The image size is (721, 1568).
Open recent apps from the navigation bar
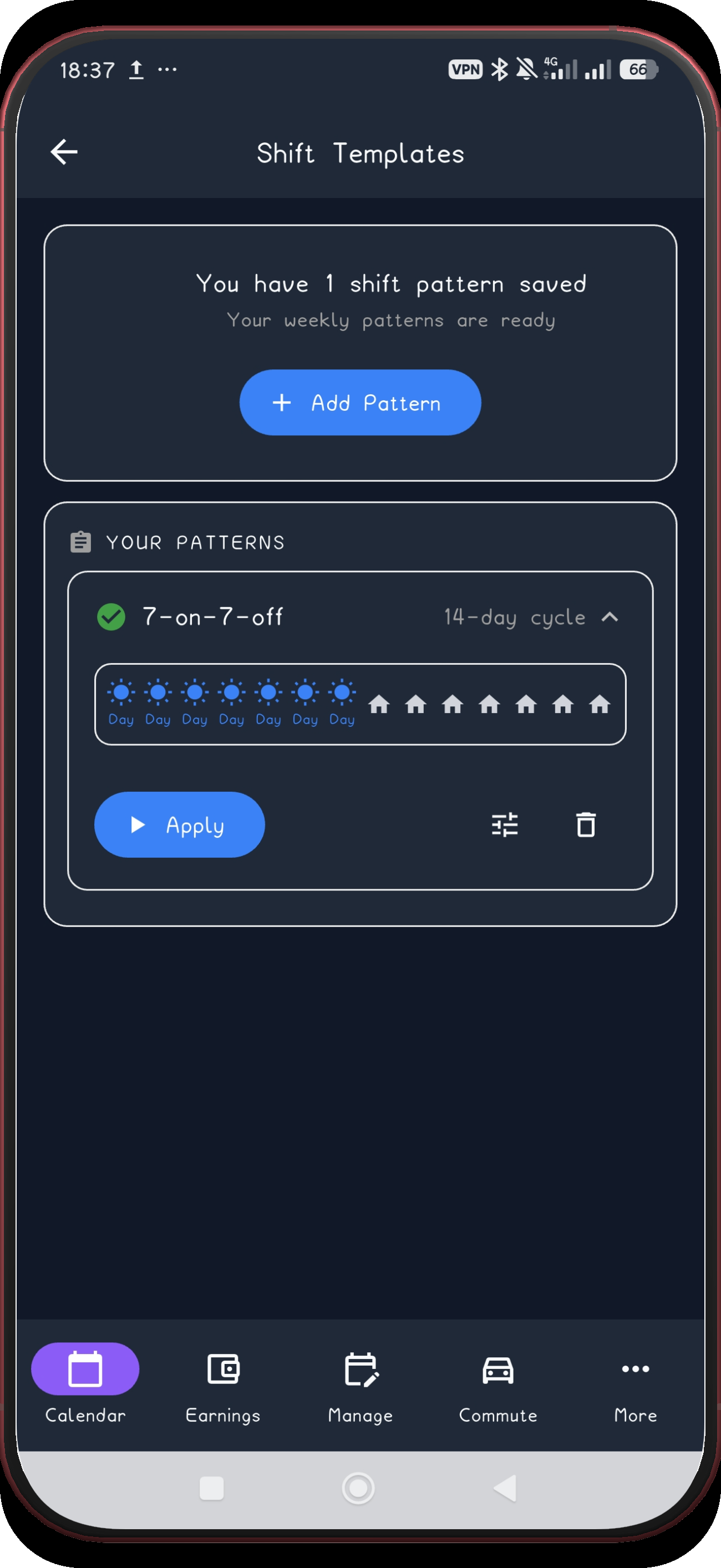[211, 1488]
